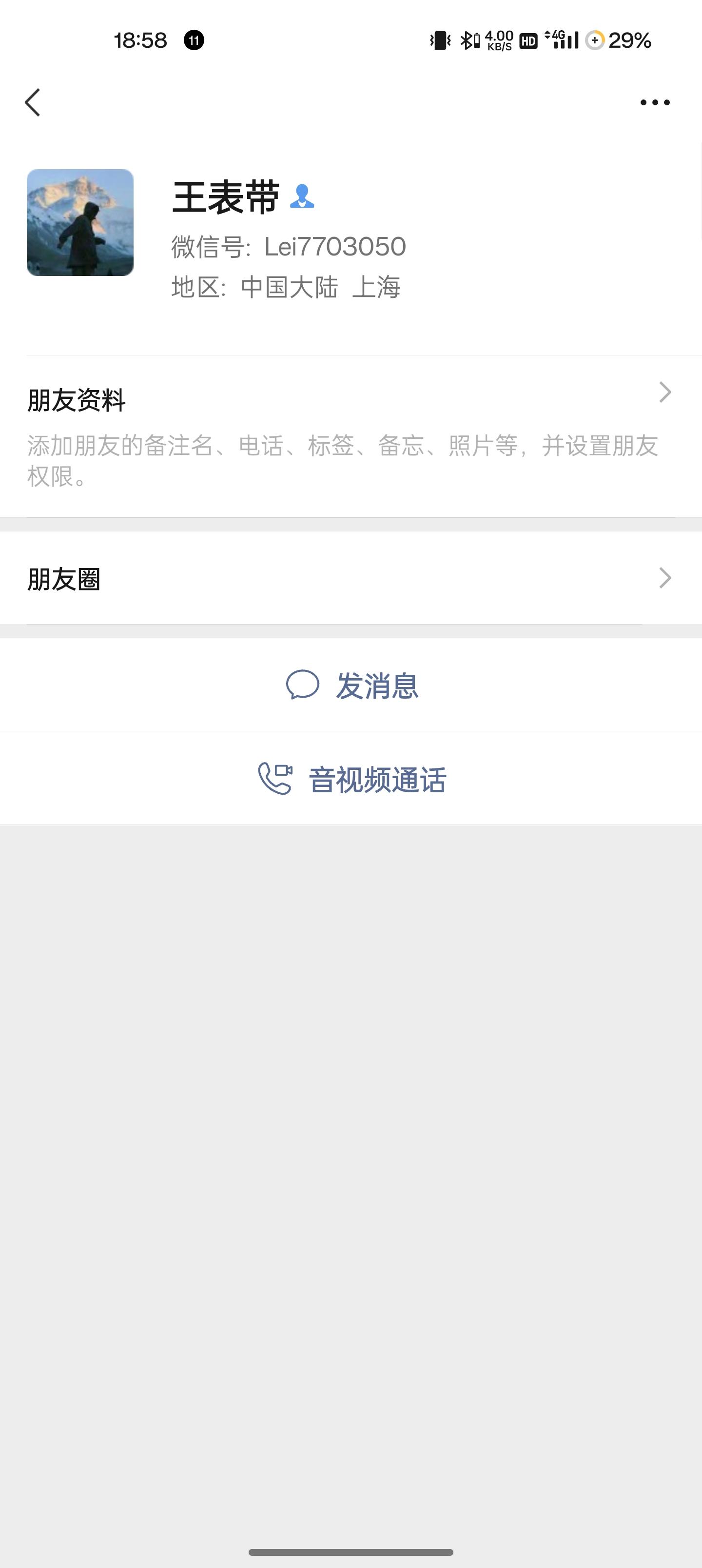
Task: Tap 王表带's profile avatar photo
Action: [x=80, y=223]
